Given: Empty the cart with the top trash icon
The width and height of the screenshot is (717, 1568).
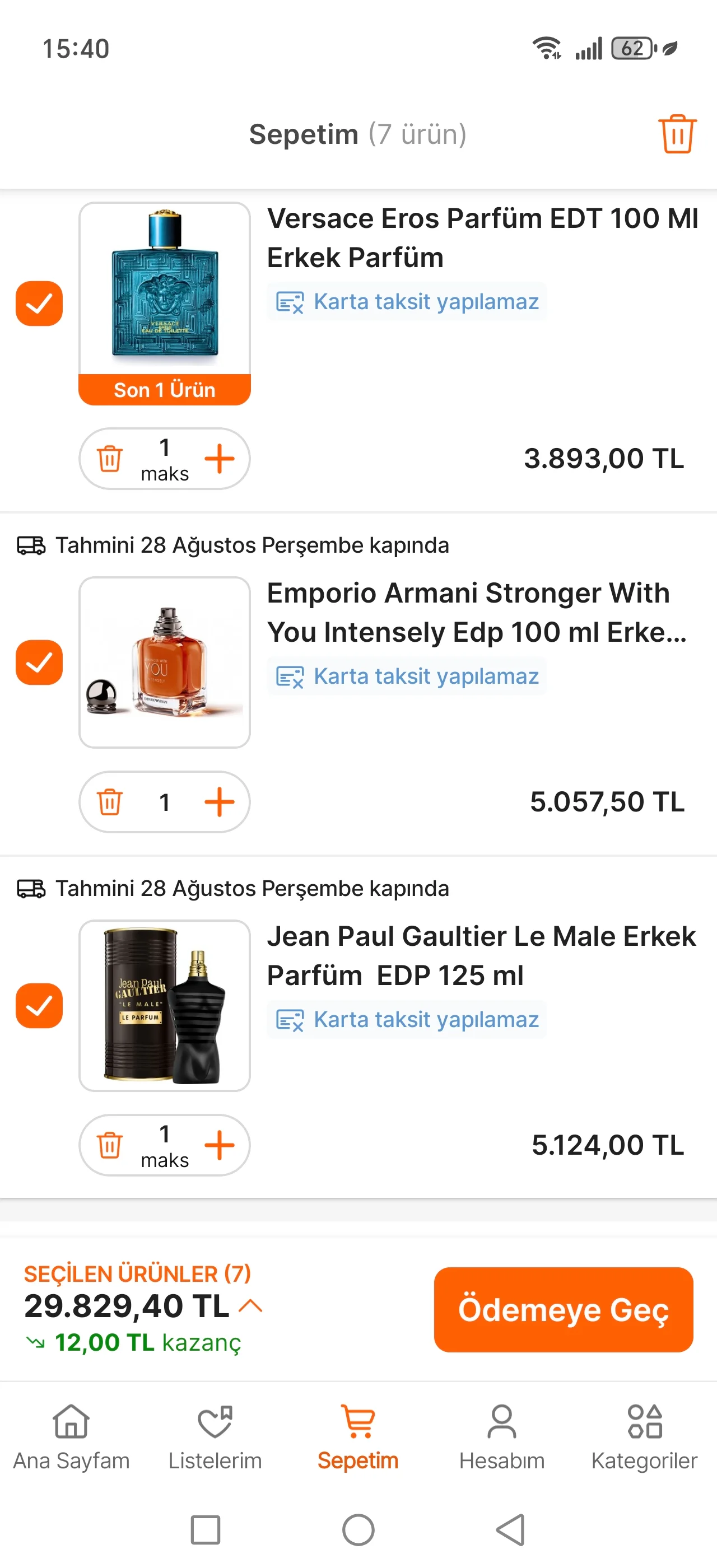Looking at the screenshot, I should 677,134.
